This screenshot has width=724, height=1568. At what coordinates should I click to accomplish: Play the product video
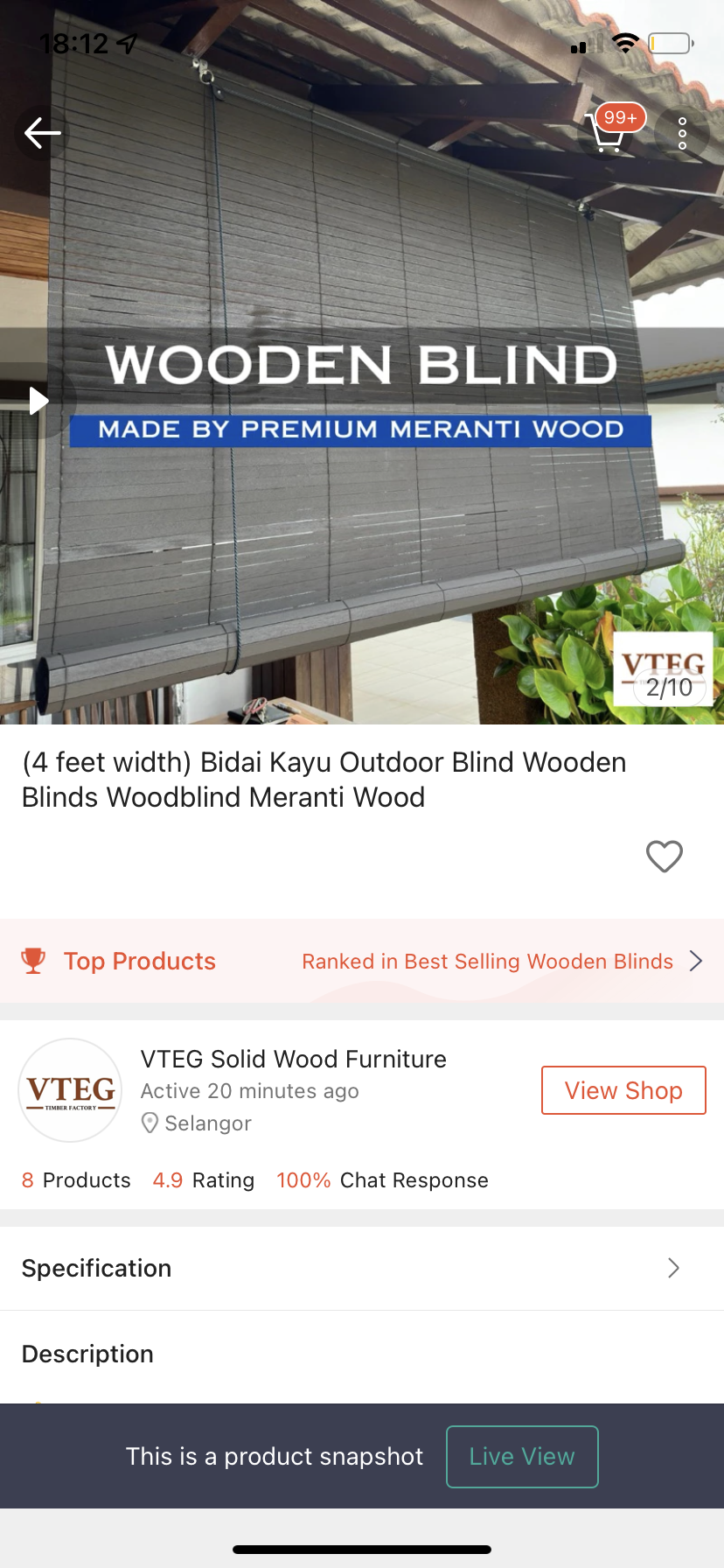(38, 401)
